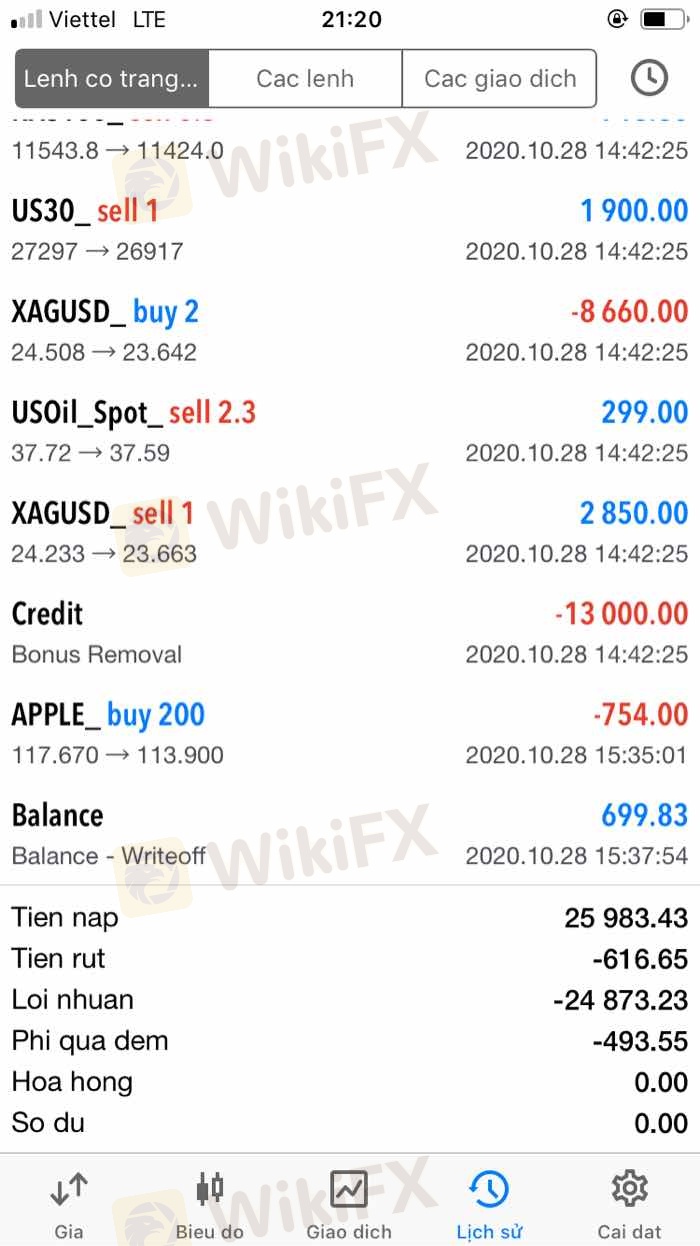Viewport: 700px width, 1246px height.
Task: Open the Gia quotes tab
Action: [69, 1204]
